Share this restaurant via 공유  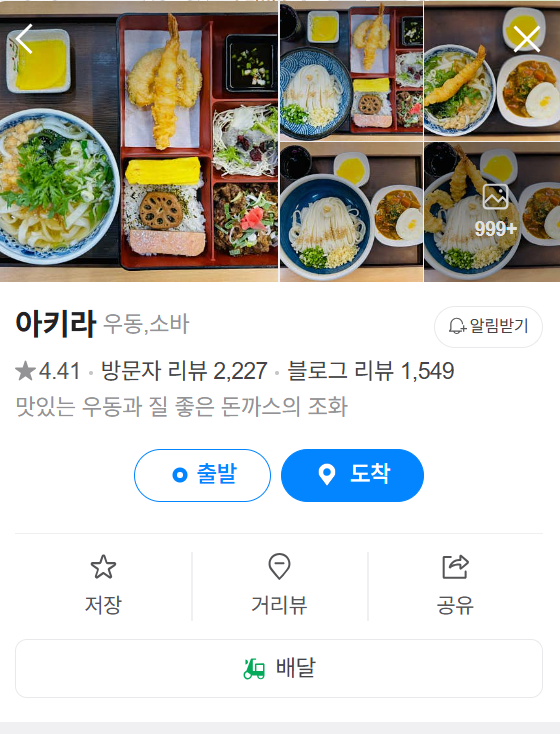(455, 586)
